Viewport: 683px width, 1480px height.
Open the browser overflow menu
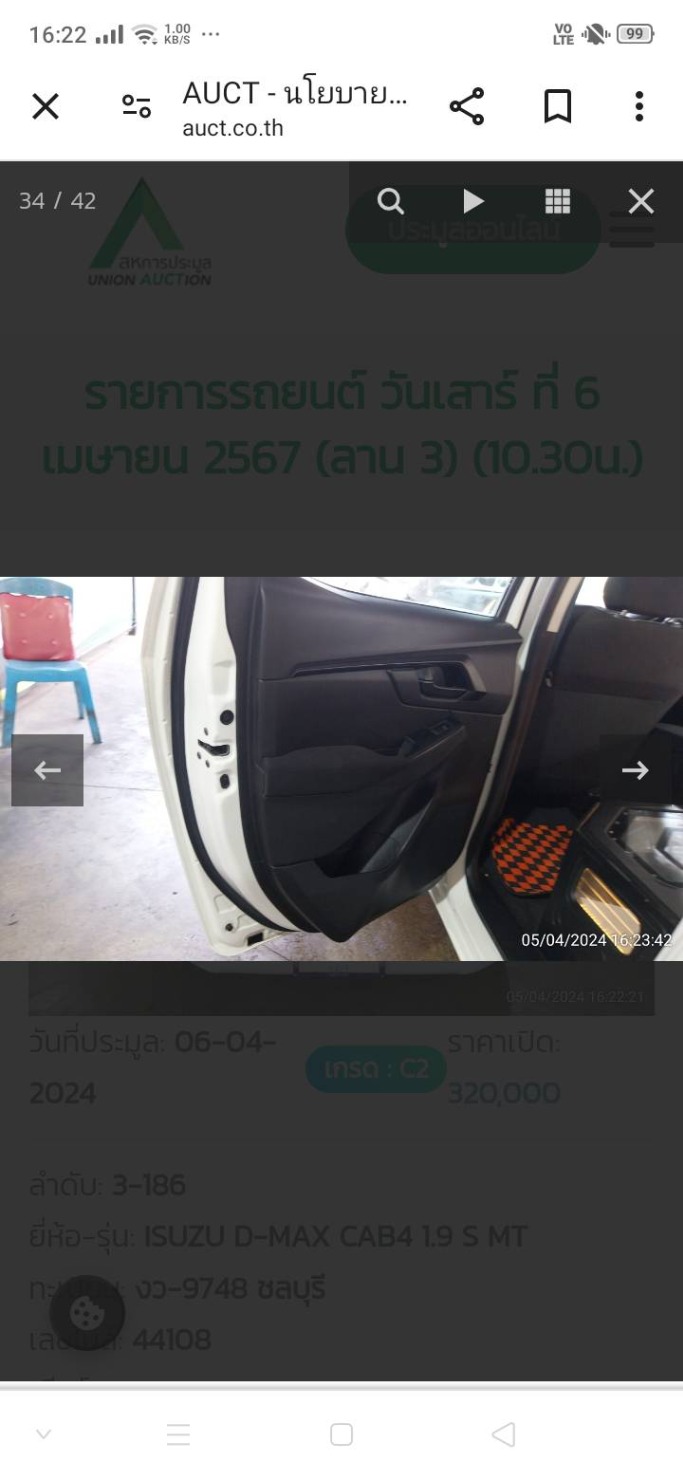coord(639,106)
